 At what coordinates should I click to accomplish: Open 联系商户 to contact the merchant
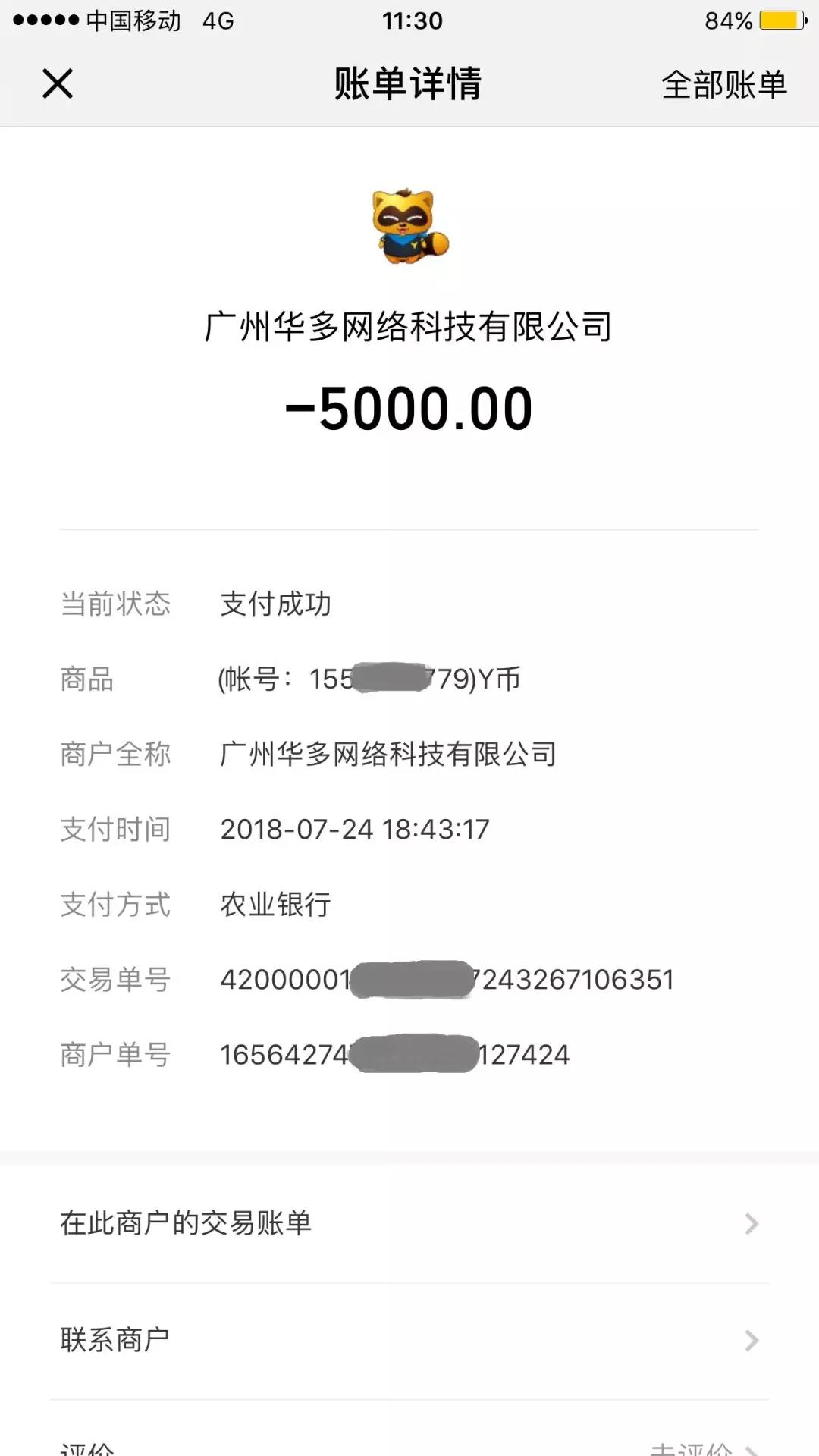(x=409, y=1340)
